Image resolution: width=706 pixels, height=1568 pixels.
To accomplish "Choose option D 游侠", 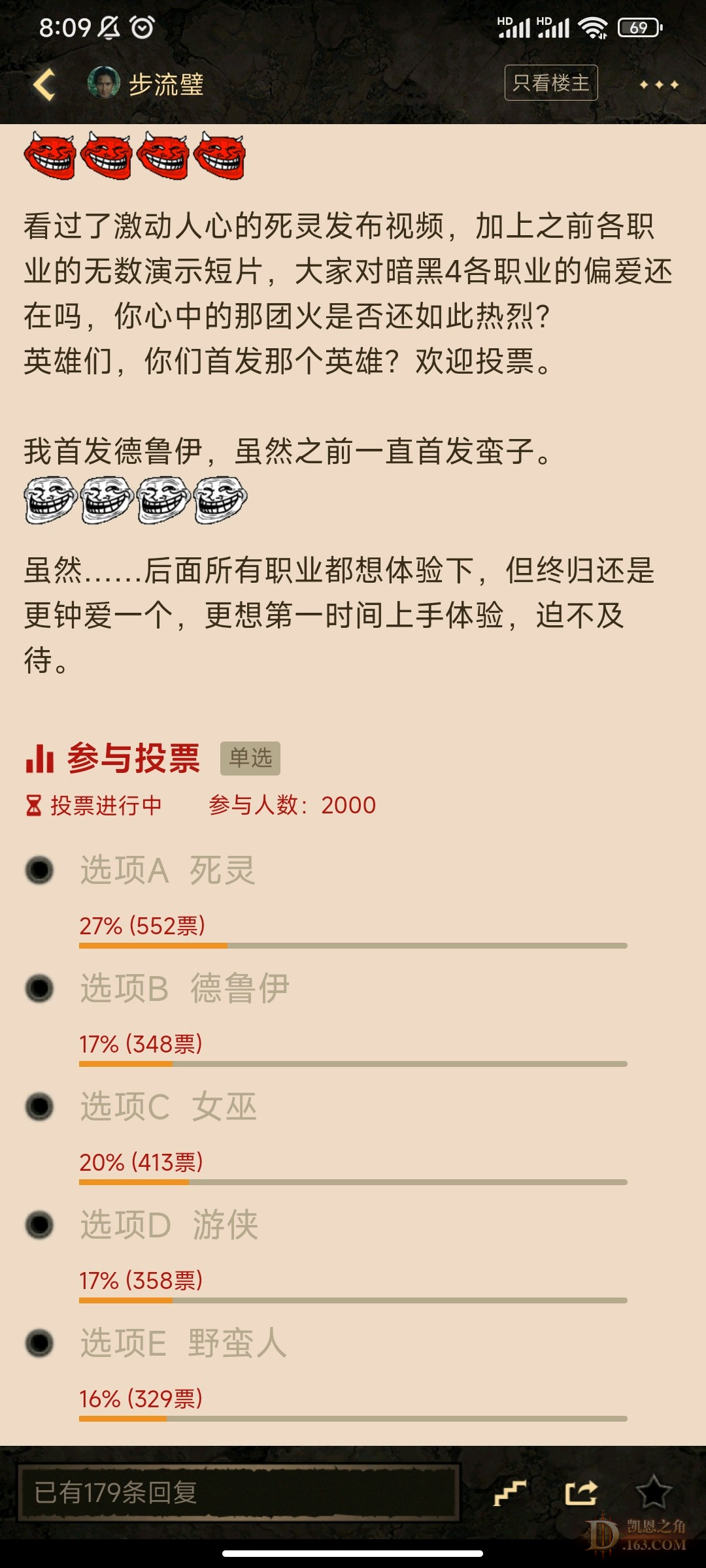I will (x=40, y=1224).
